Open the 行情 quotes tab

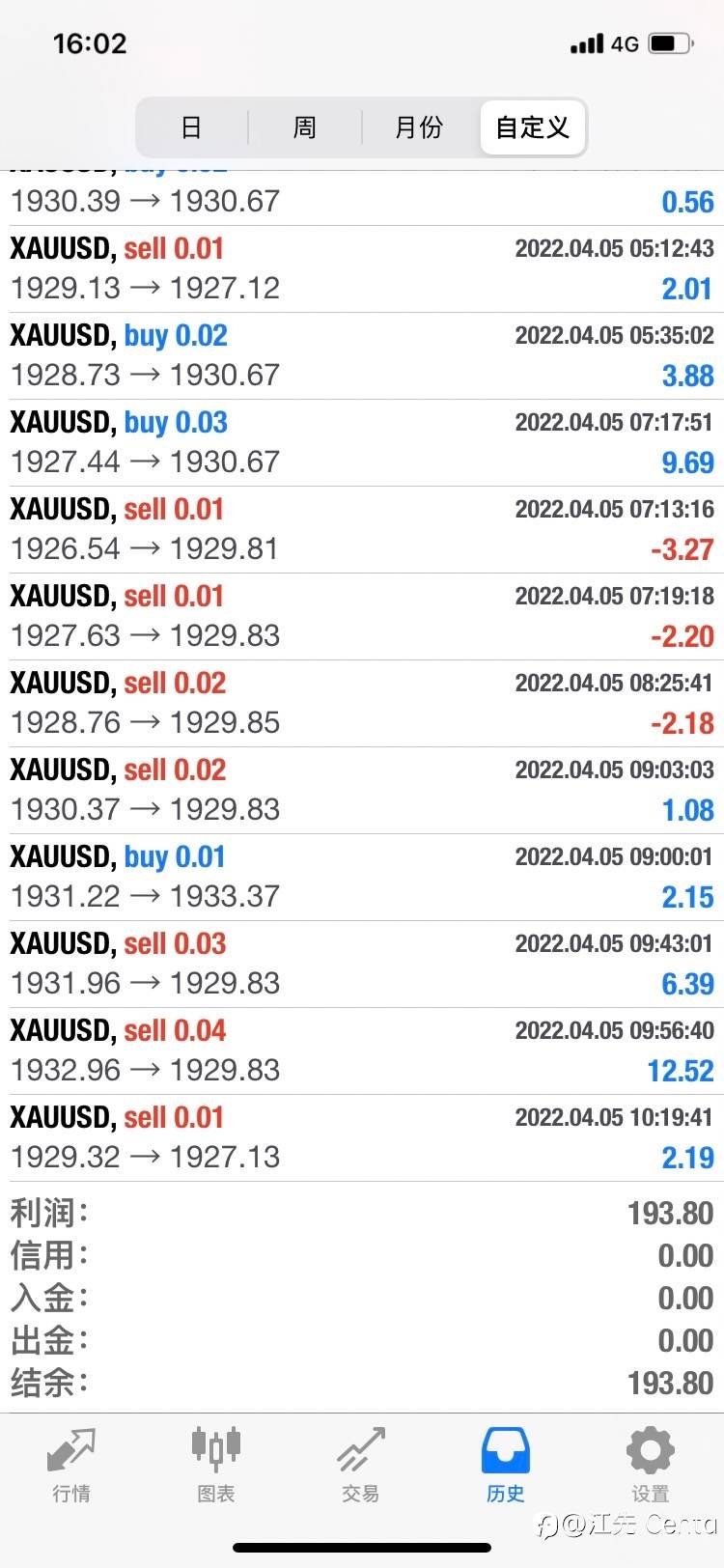click(71, 1465)
